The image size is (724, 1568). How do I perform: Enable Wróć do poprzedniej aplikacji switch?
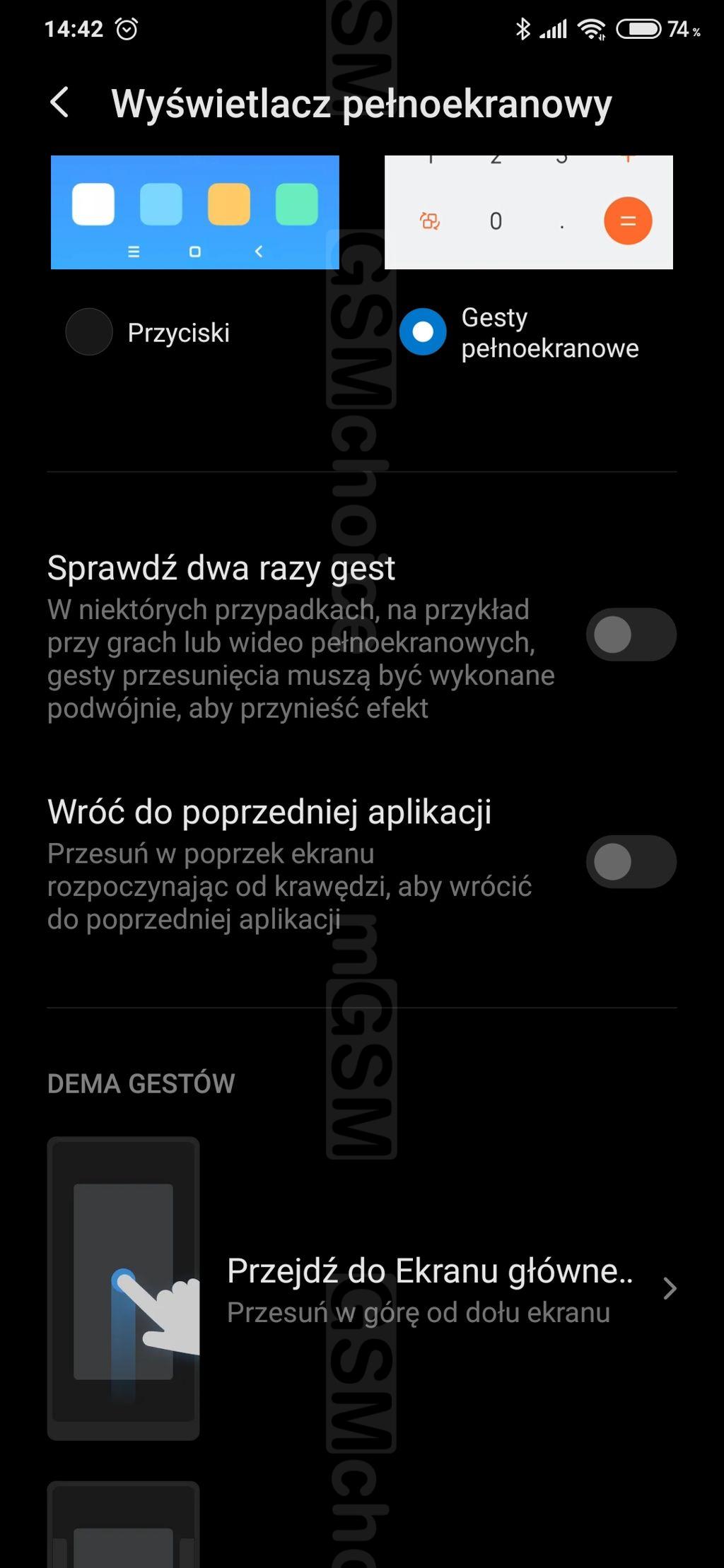631,862
